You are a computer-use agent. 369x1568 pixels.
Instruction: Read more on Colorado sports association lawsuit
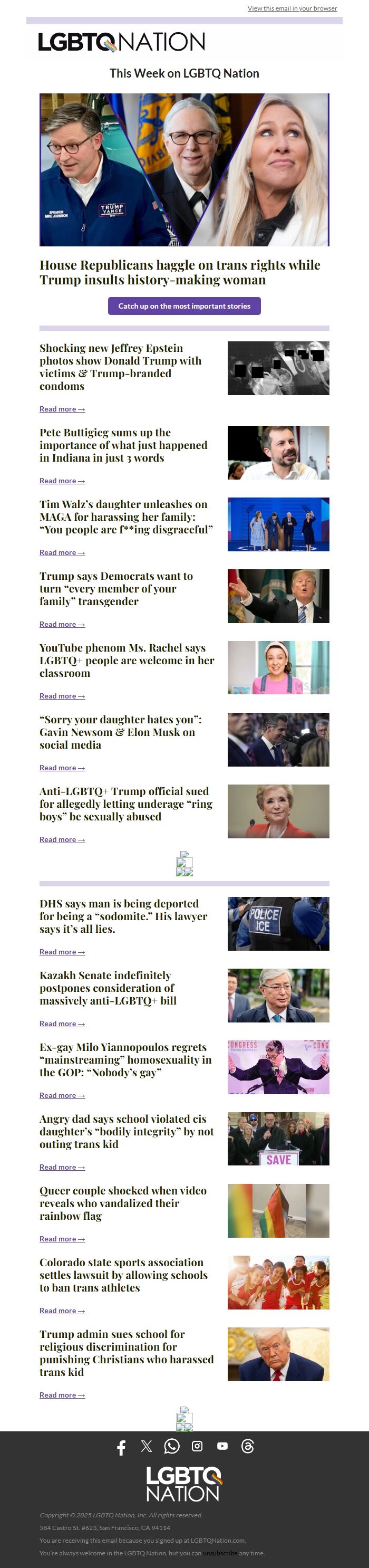(x=62, y=1311)
